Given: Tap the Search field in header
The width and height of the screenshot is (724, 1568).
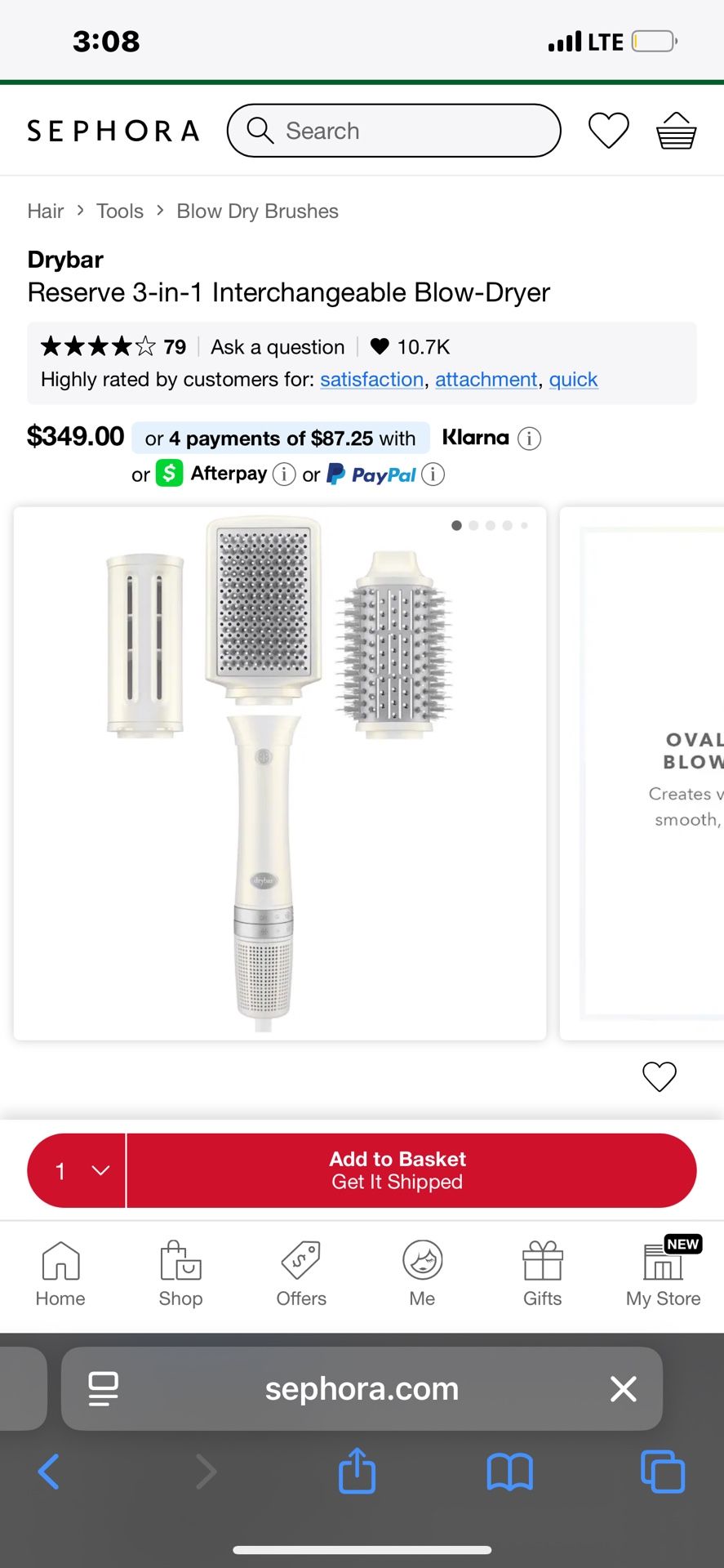Looking at the screenshot, I should (394, 130).
